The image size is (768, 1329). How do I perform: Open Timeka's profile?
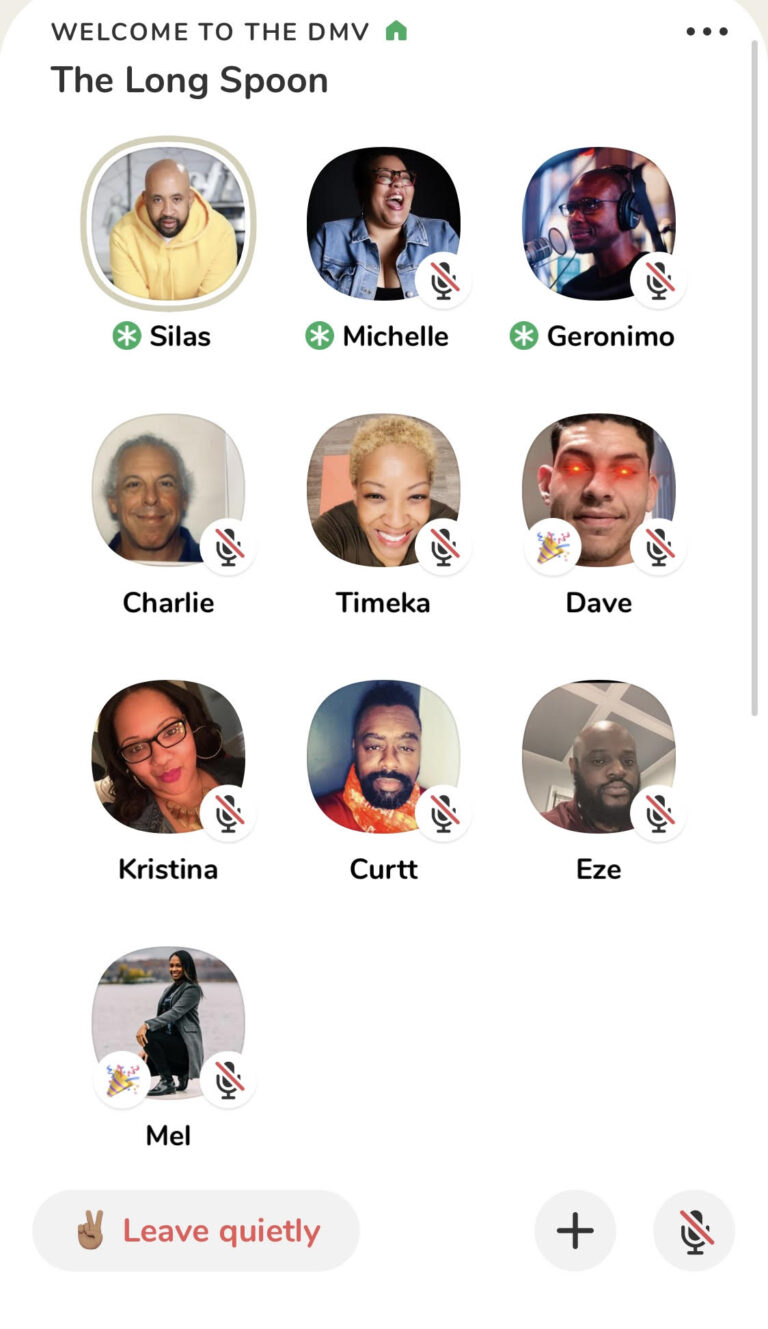tap(383, 490)
